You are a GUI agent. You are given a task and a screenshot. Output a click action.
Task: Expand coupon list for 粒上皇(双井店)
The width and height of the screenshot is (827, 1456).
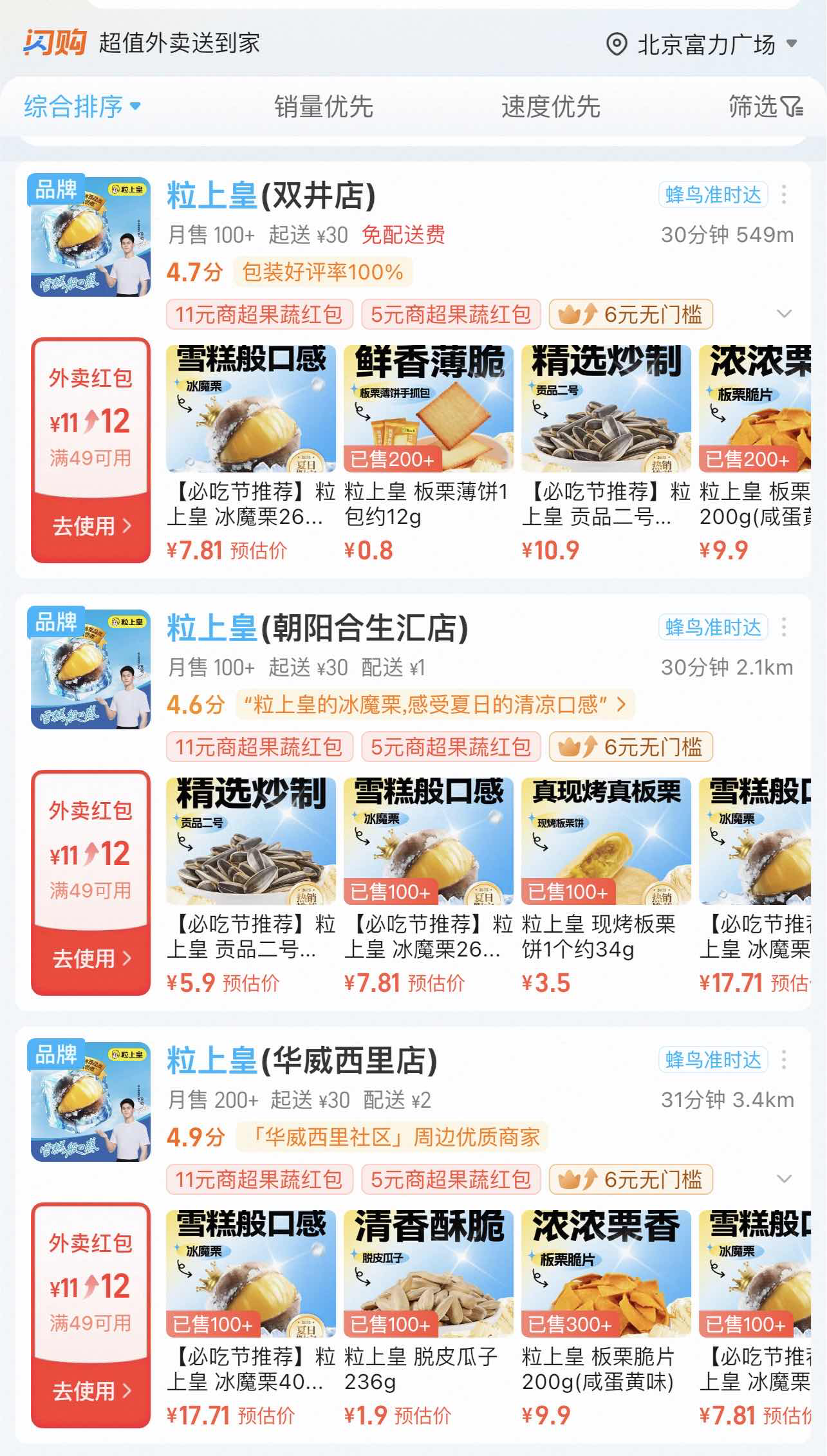(784, 314)
